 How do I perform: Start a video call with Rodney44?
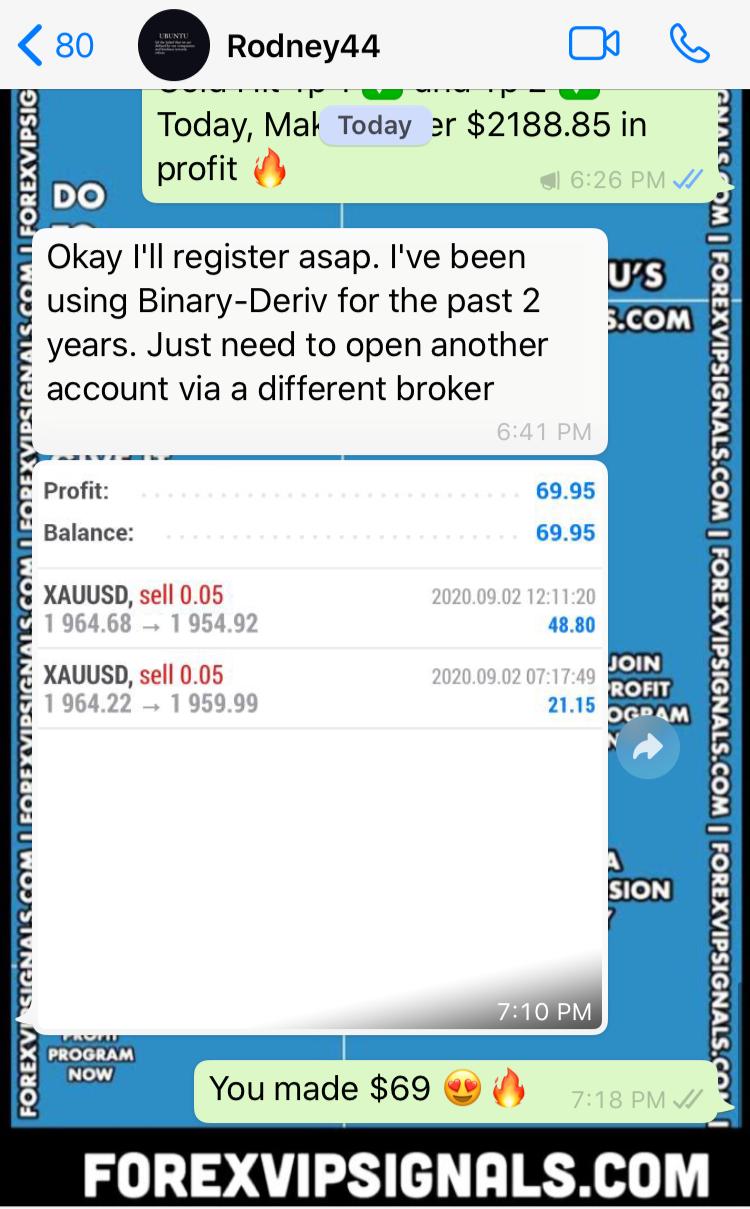tap(594, 44)
